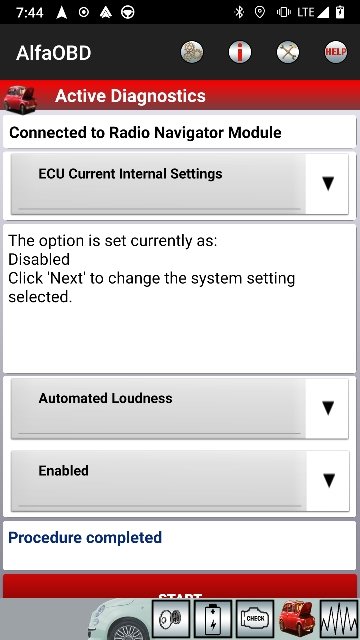The image size is (360, 640).
Task: Switch to the key and car tab
Action: point(171,619)
